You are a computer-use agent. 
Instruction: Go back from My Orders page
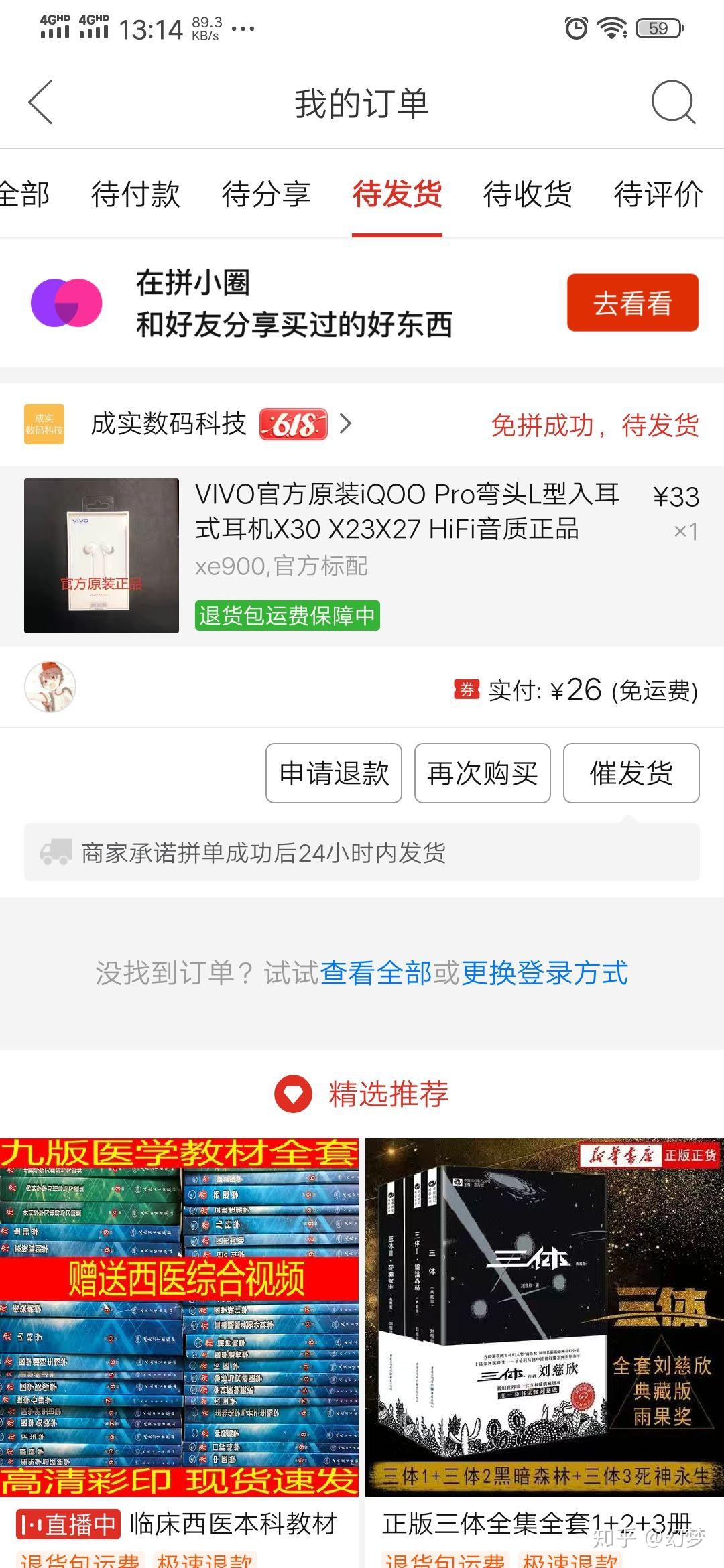tap(40, 103)
